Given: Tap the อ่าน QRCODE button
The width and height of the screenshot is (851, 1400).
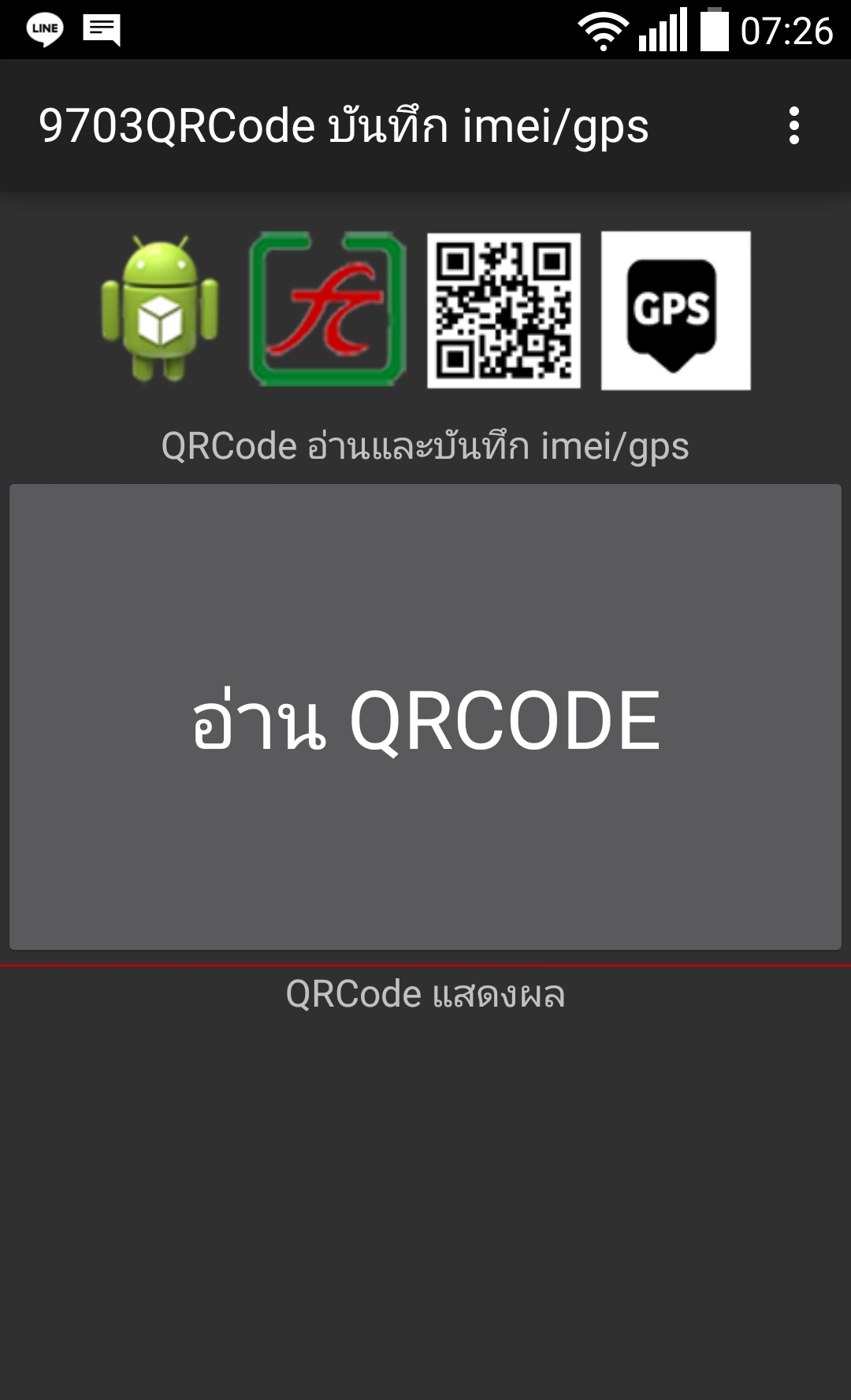Looking at the screenshot, I should pyautogui.click(x=425, y=717).
